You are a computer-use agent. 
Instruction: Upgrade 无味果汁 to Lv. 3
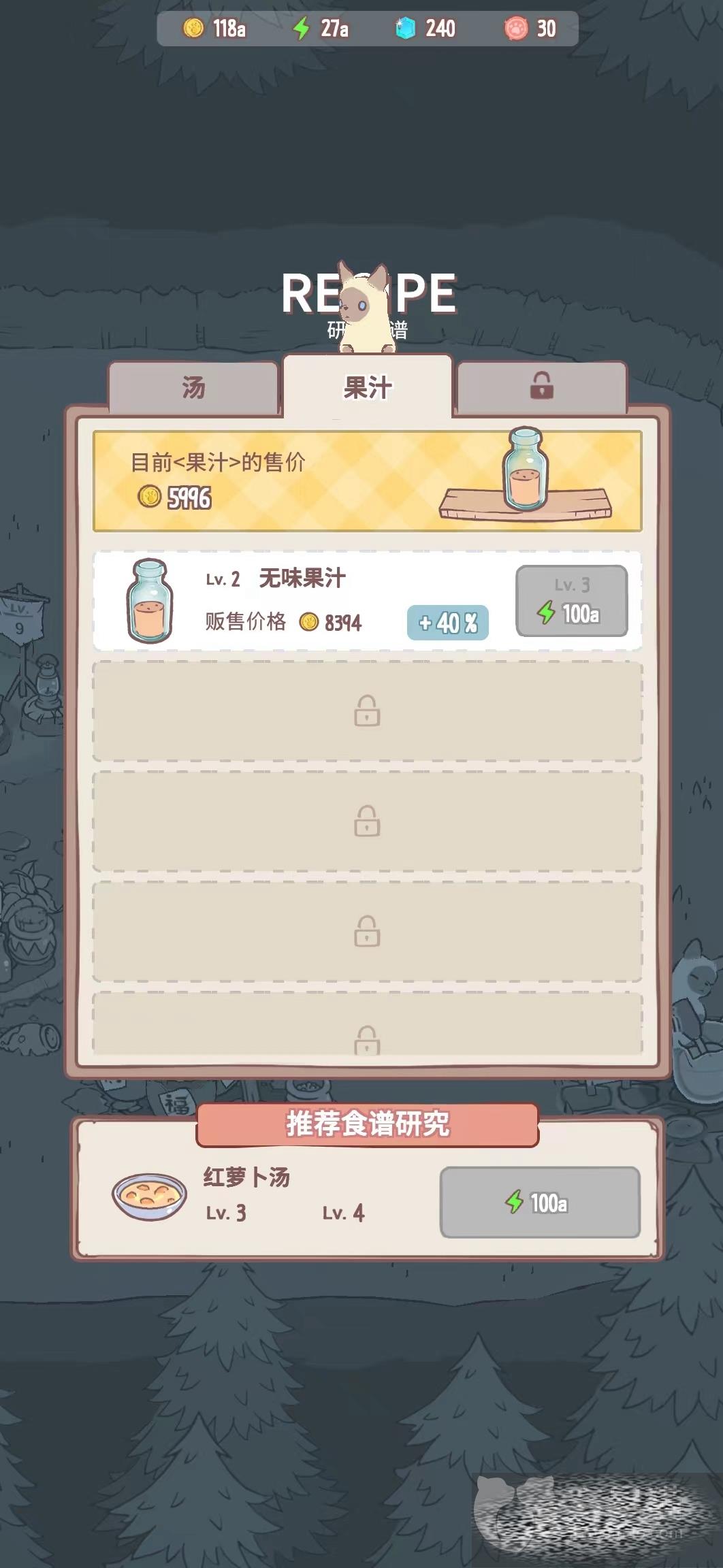click(571, 602)
